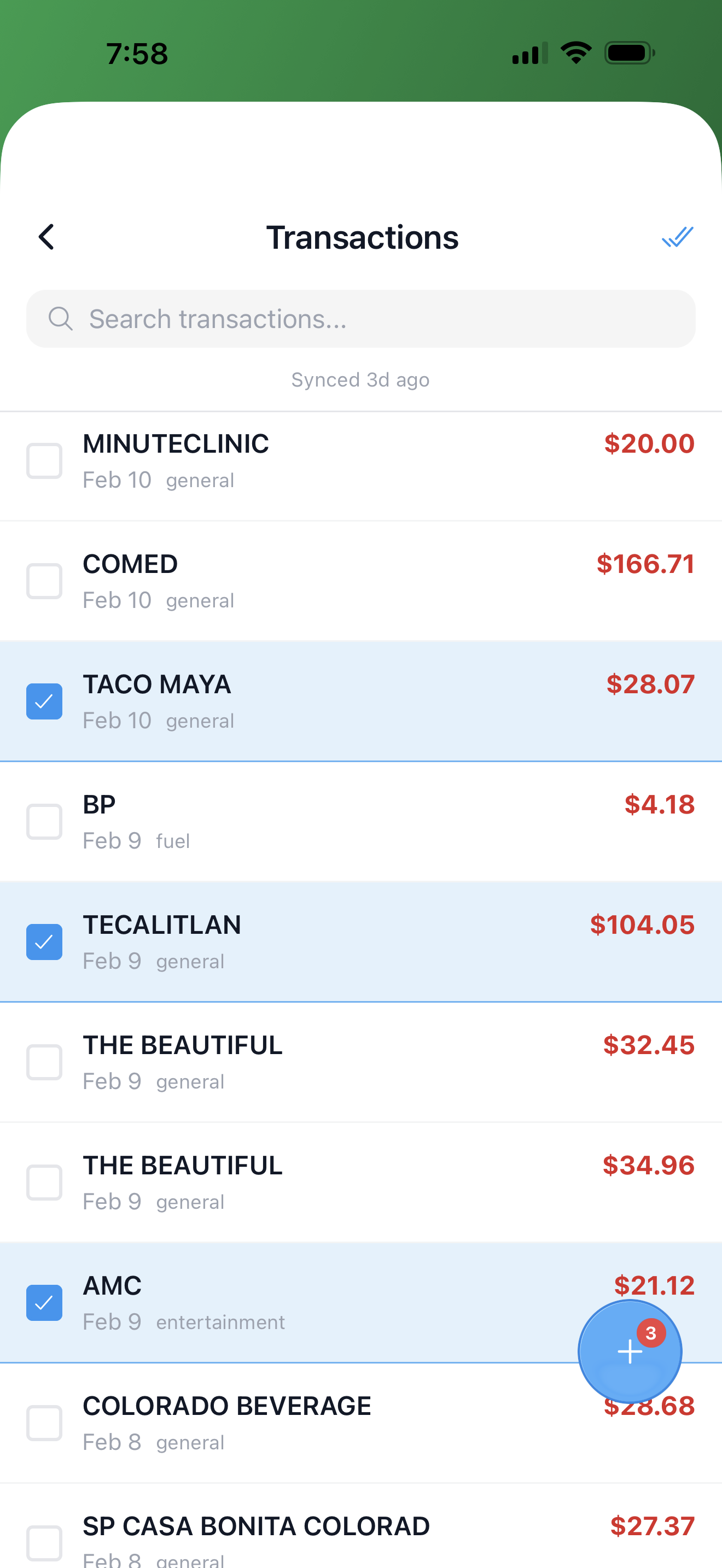Tap the Wi-Fi status icon
Screen dimensions: 722x1568
[575, 52]
